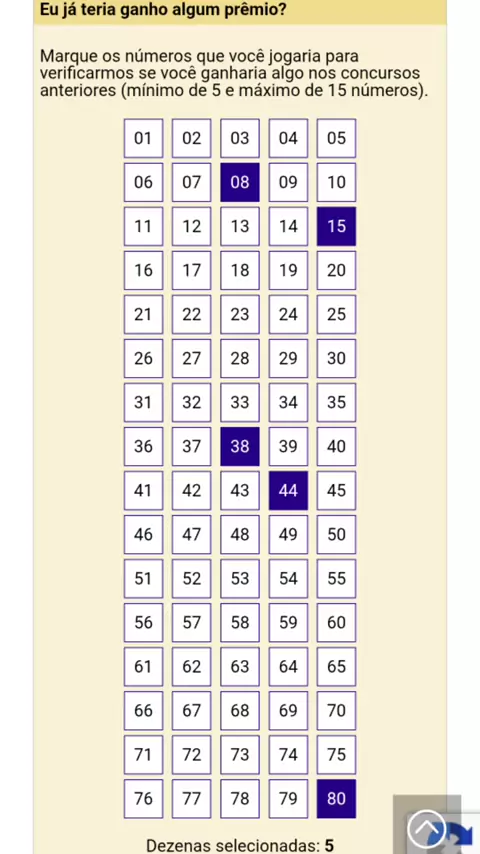Remove number 38 from the selection
Screen dimensions: 480x854
click(x=240, y=447)
